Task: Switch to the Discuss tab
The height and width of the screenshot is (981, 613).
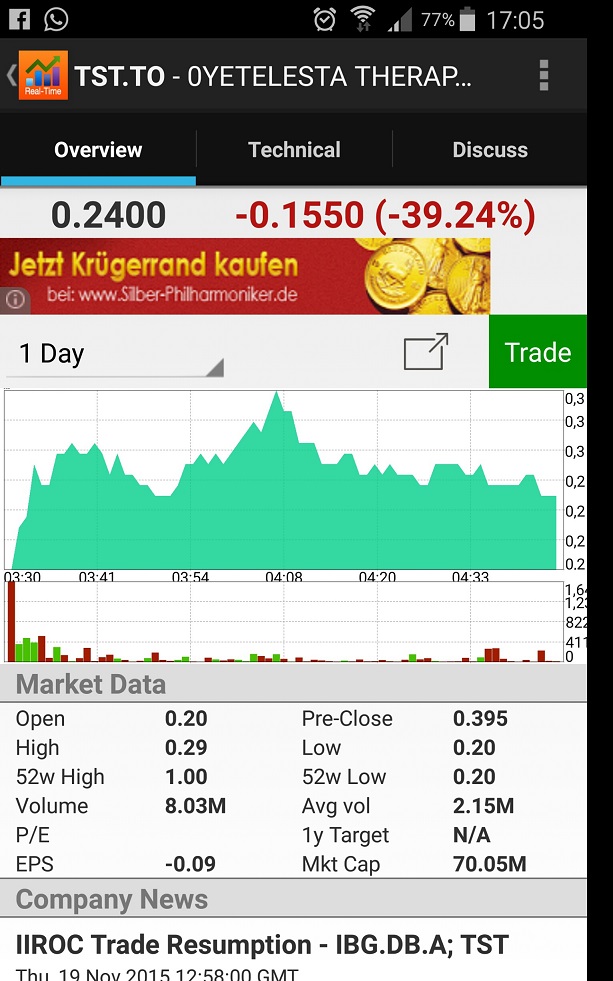Action: click(x=489, y=150)
